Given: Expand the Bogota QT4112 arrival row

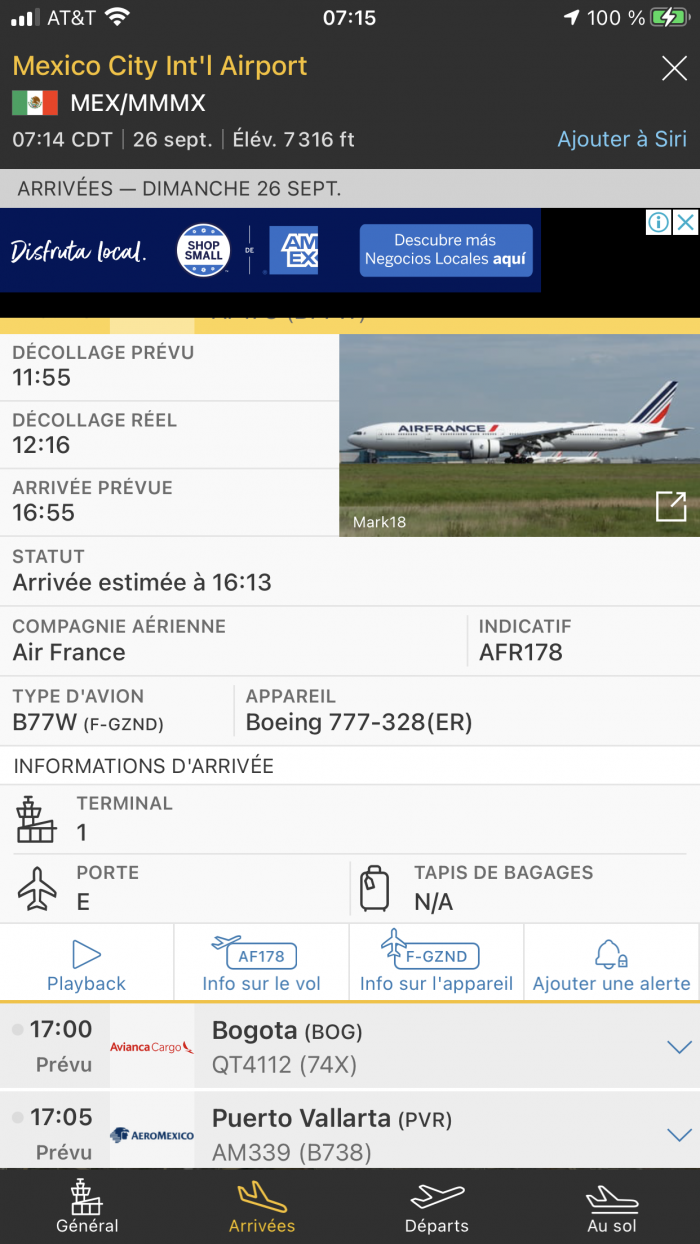Looking at the screenshot, I should [x=679, y=1047].
